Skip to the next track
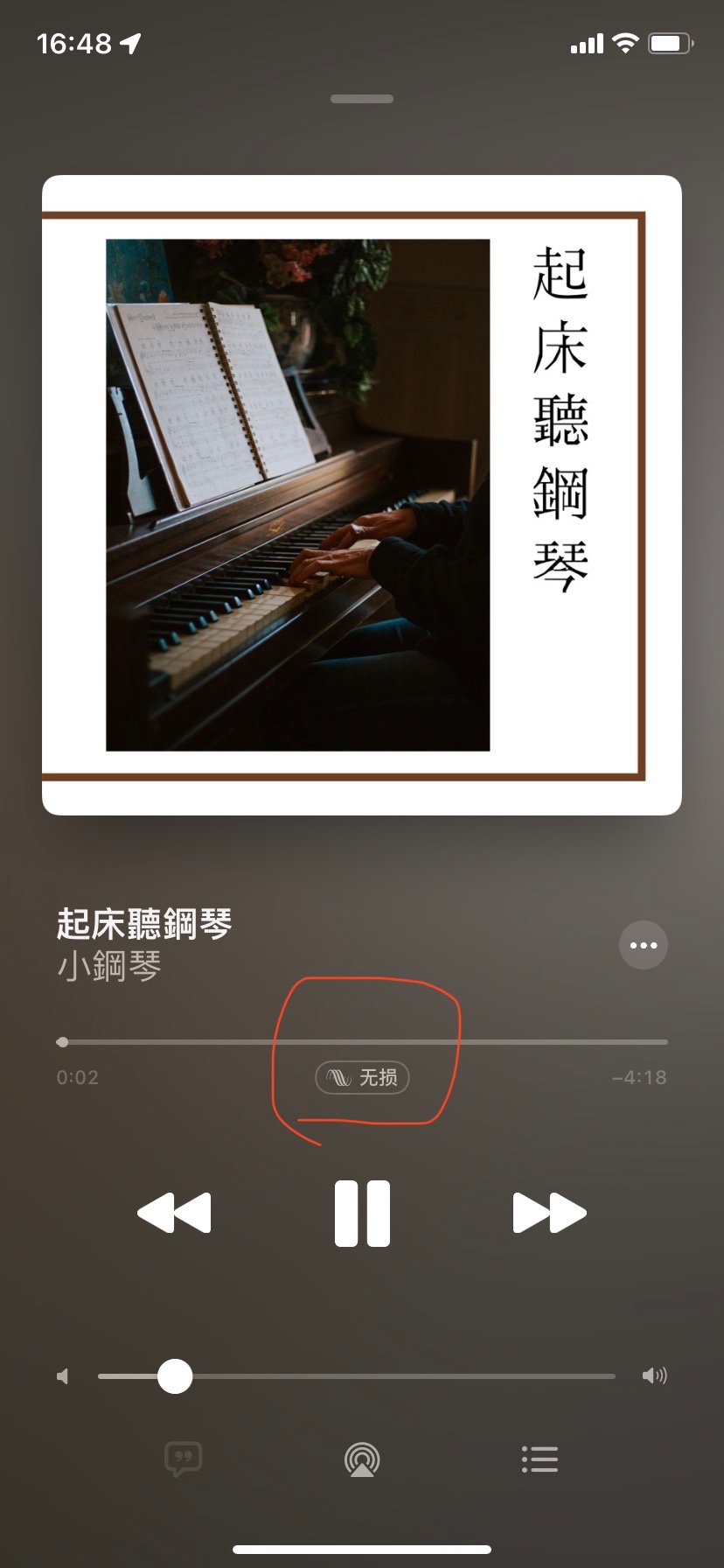724x1568 pixels. [x=549, y=1213]
